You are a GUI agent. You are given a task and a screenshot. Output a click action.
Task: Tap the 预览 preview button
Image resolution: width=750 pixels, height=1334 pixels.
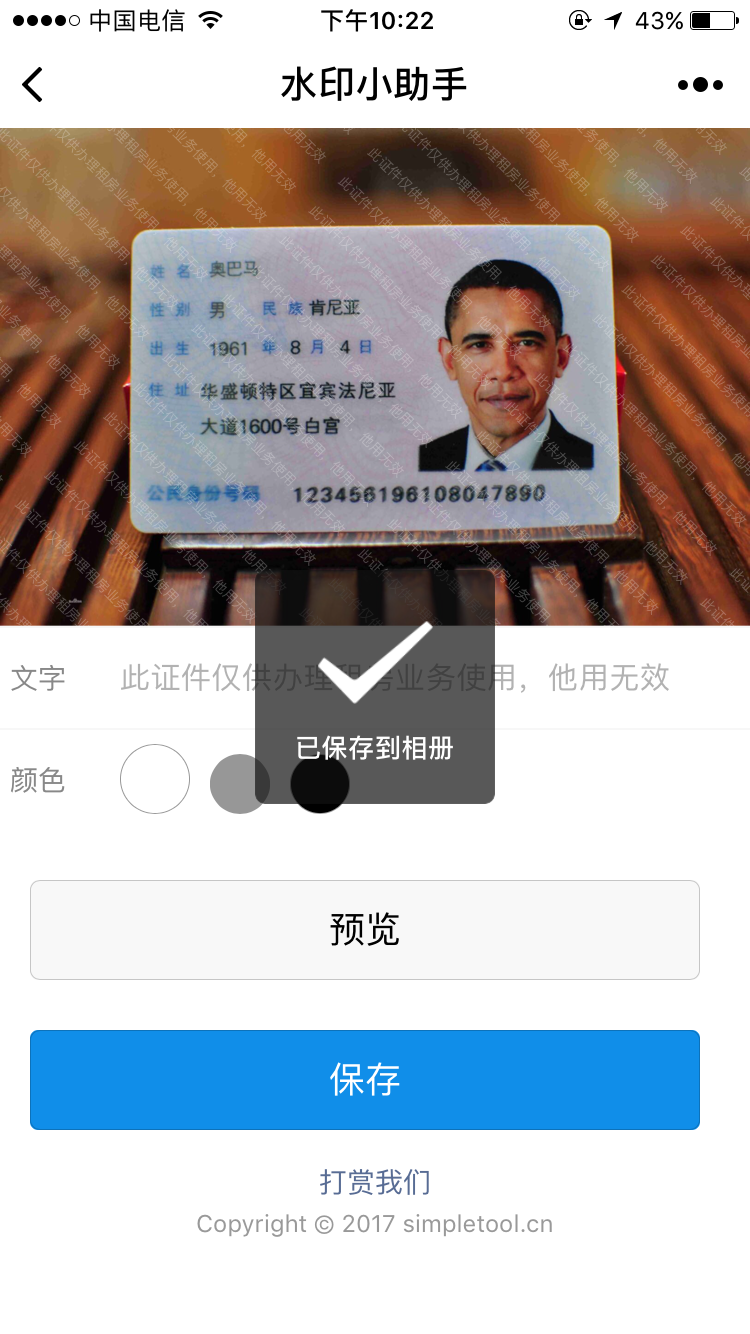coord(365,930)
